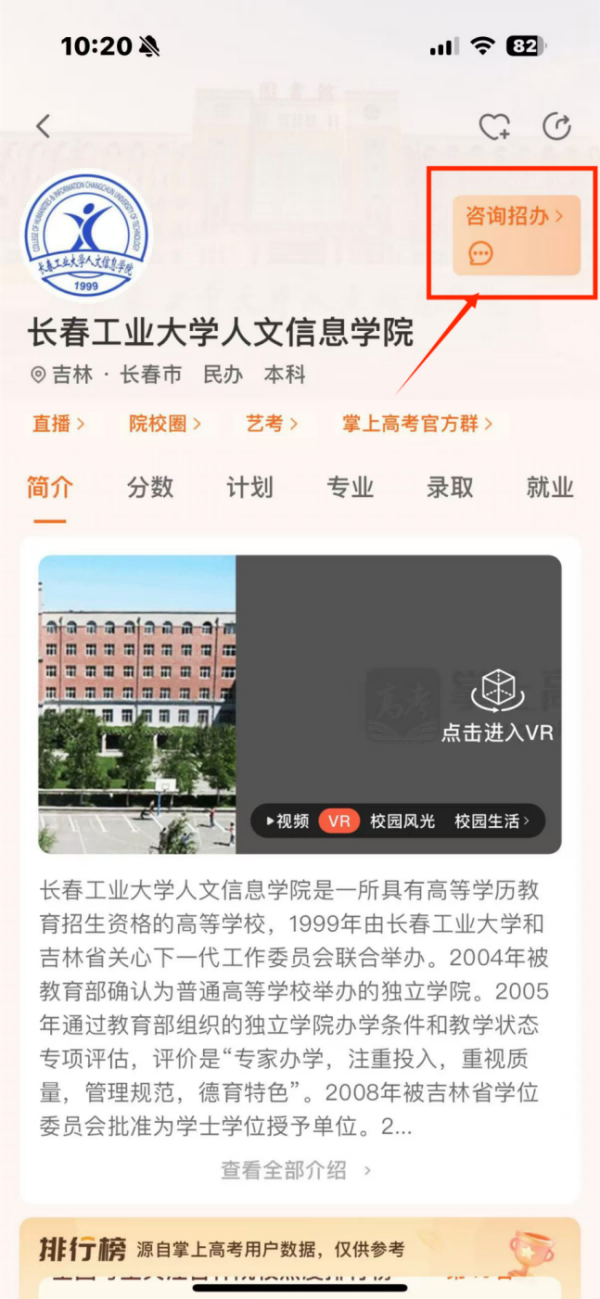The image size is (600, 1299).
Task: Add this school to favorites
Action: click(494, 127)
